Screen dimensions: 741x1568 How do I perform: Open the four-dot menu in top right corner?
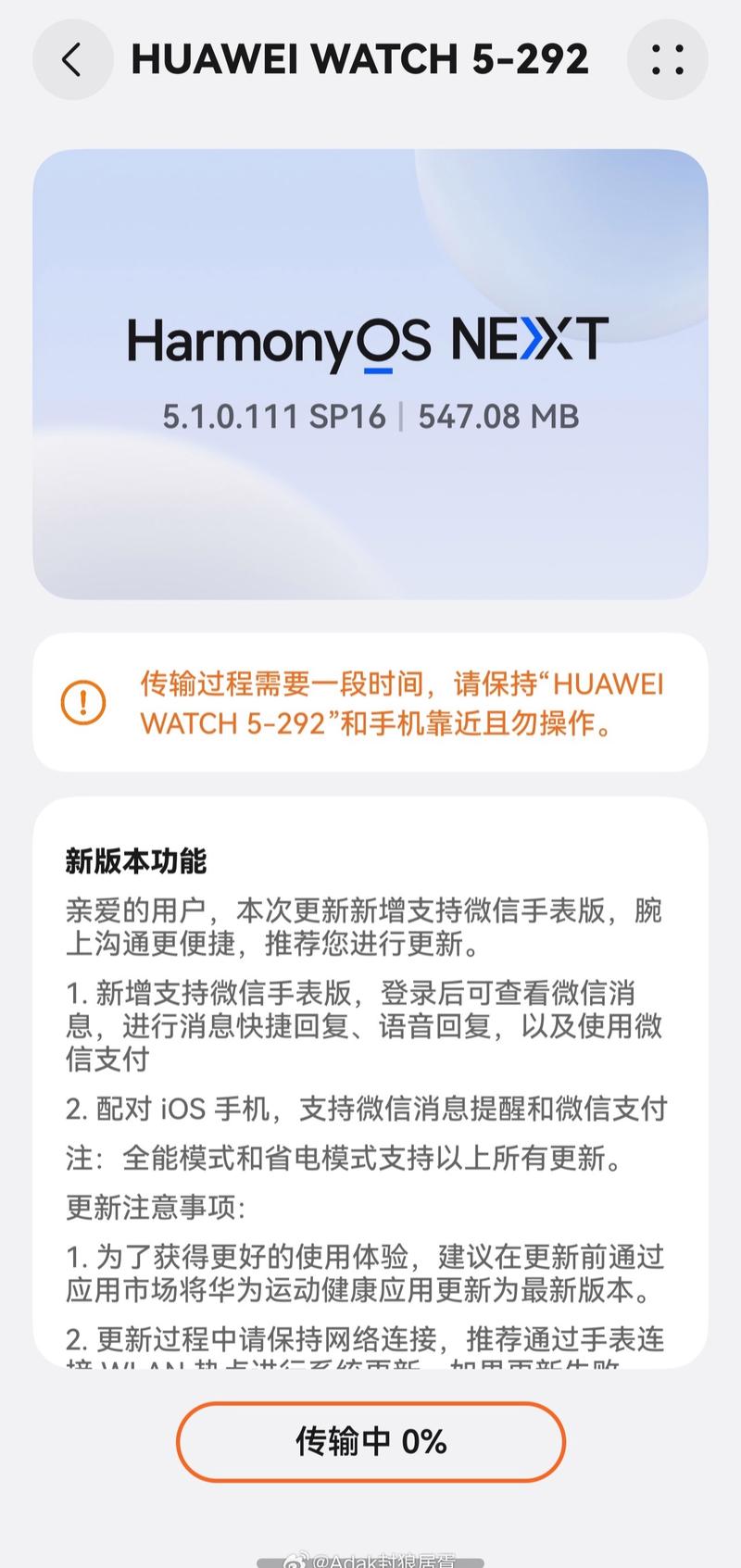point(669,57)
